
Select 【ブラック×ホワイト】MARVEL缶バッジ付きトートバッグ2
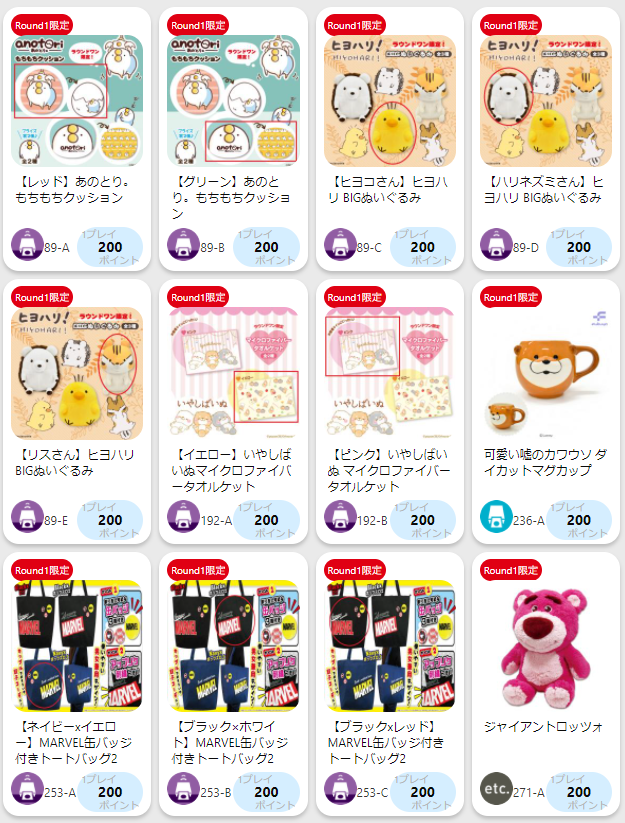[x=233, y=645]
